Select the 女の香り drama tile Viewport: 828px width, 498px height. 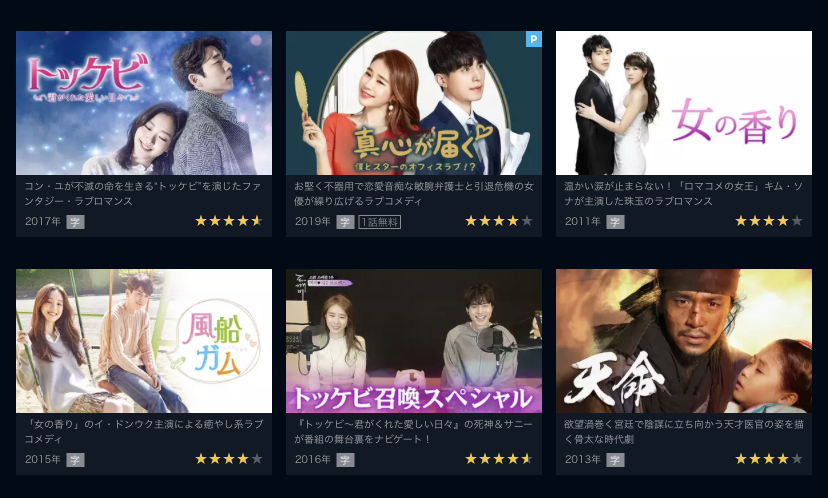point(683,103)
